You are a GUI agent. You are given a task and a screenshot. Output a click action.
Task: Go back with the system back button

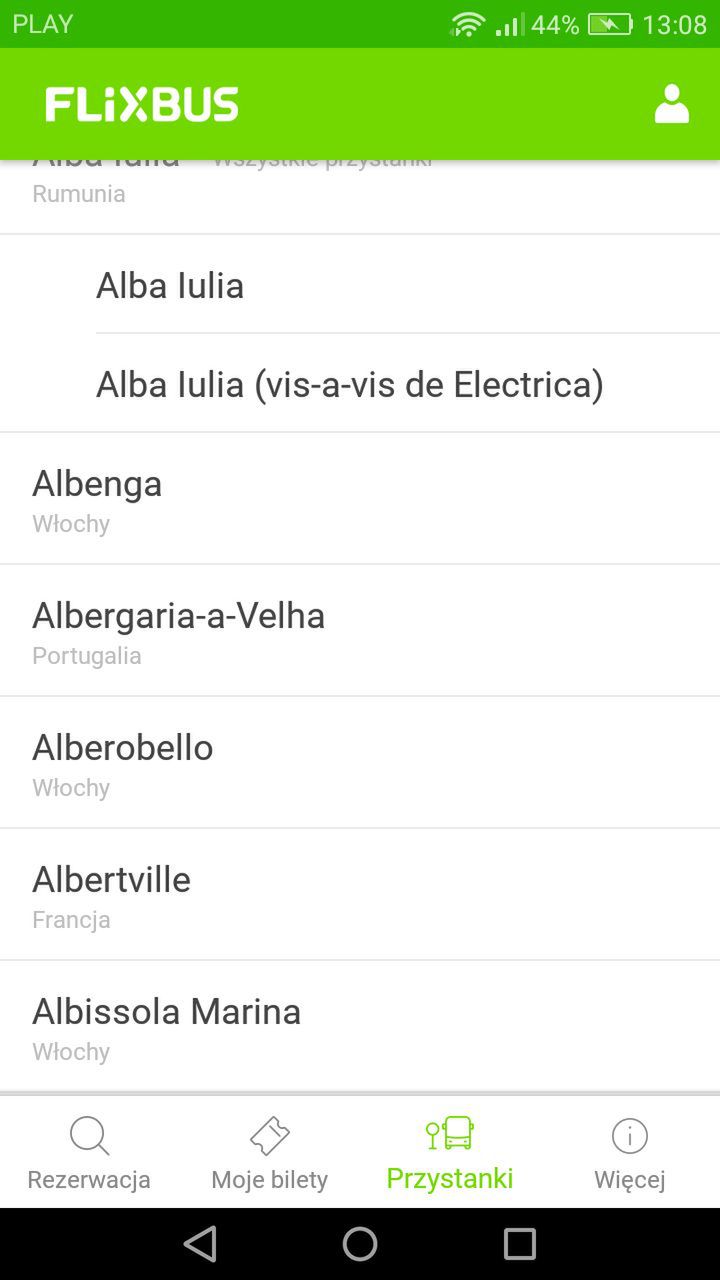click(200, 1244)
